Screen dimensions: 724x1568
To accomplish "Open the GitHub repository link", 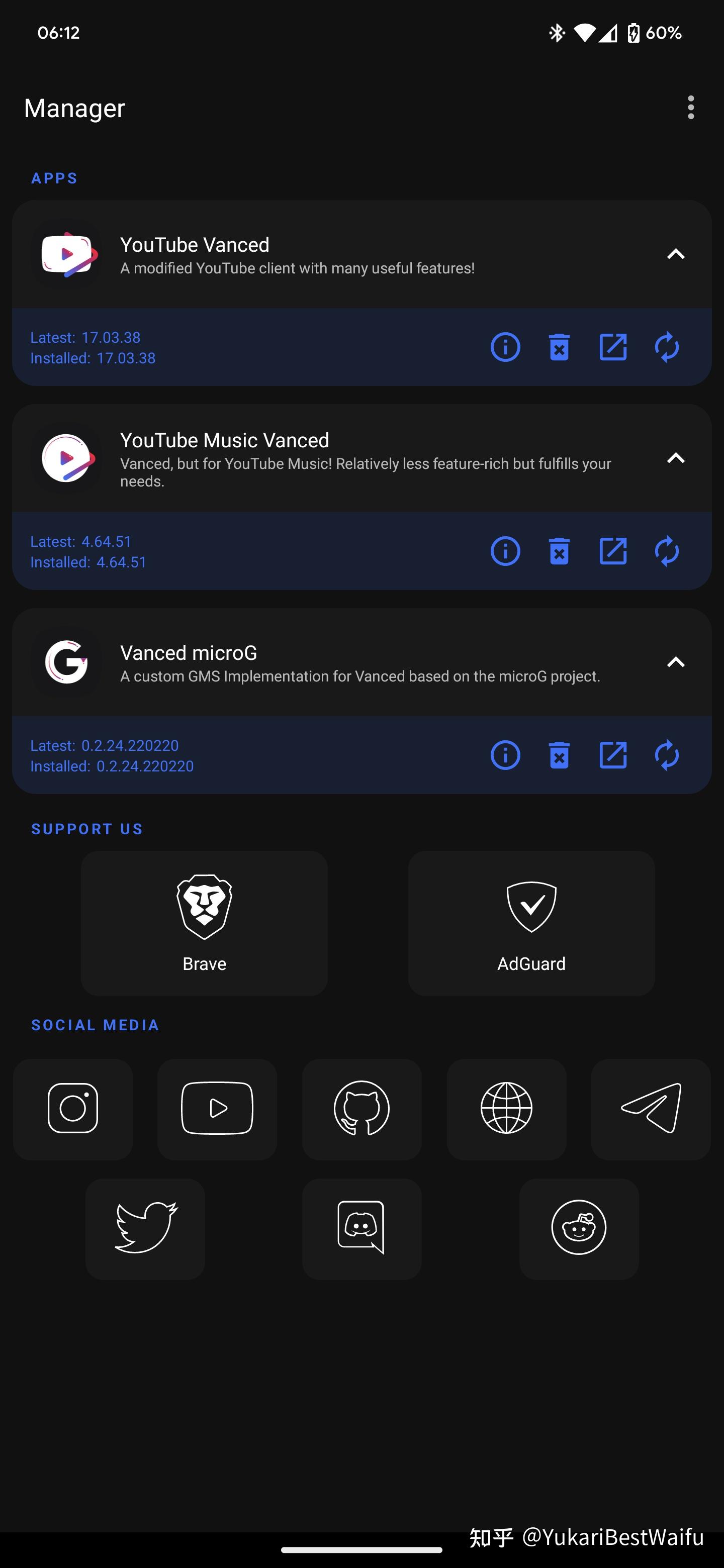I will pos(361,1109).
